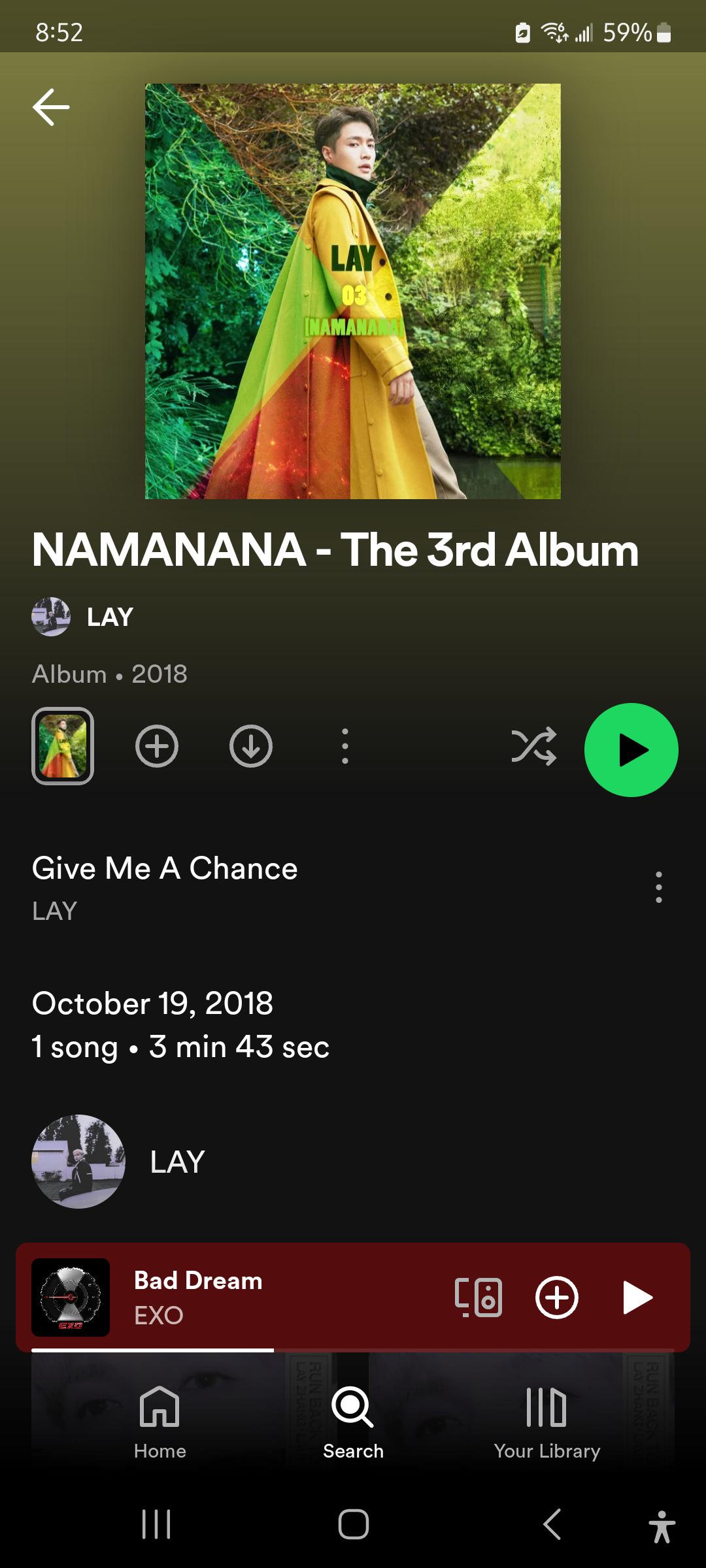Open the connect to device picker
Viewport: 706px width, 1568px height.
coord(479,1297)
